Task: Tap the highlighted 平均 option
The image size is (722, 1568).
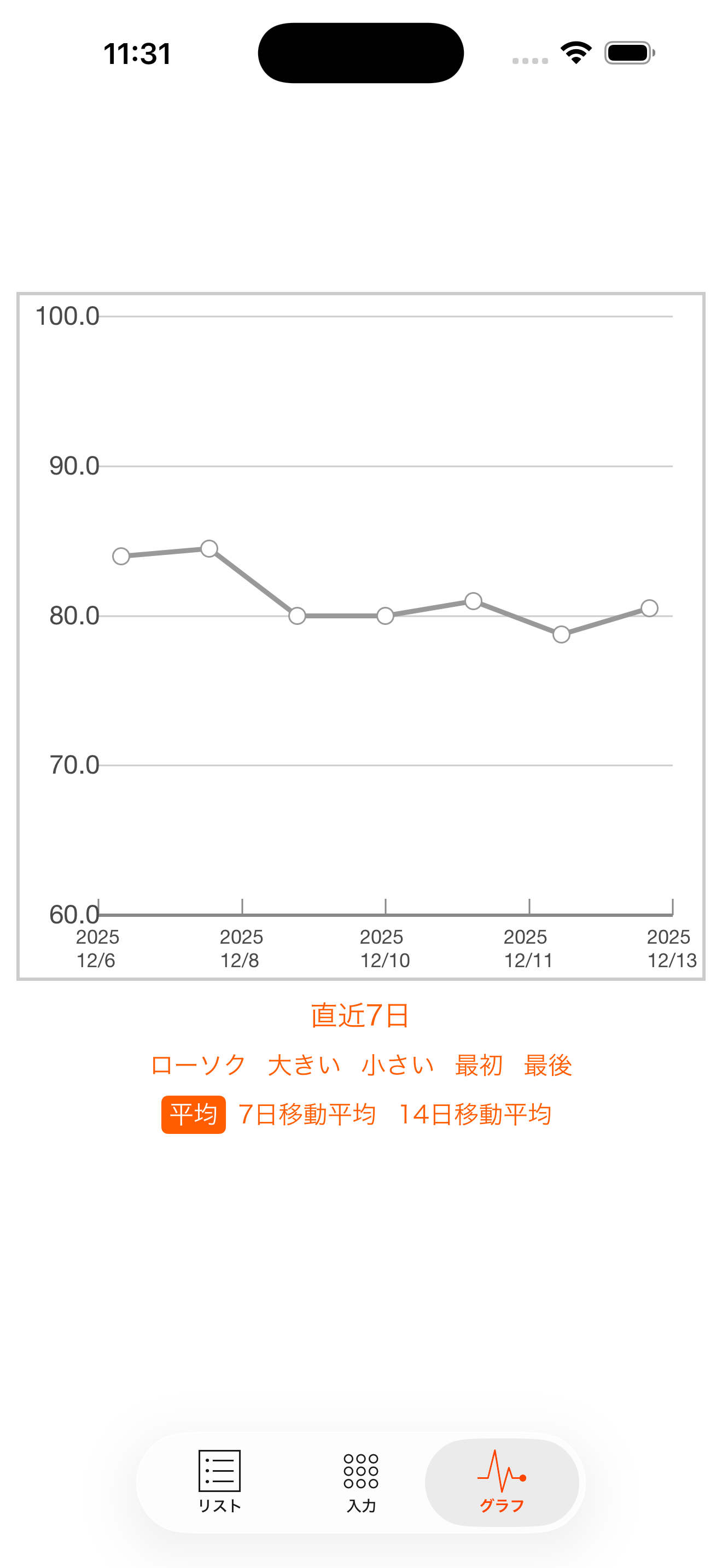Action: coord(194,1115)
